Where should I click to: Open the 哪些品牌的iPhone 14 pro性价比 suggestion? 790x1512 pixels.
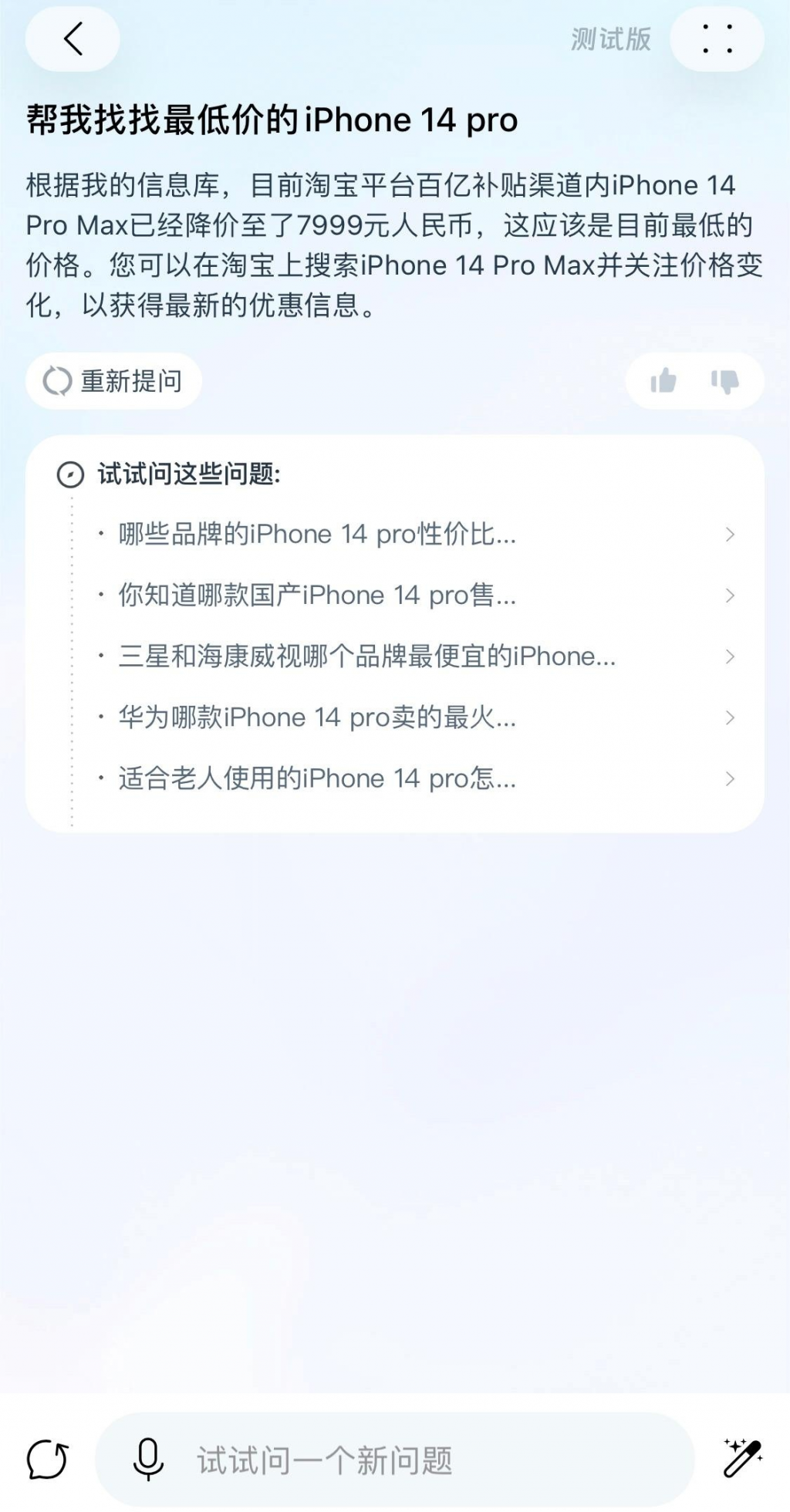pyautogui.click(x=312, y=534)
